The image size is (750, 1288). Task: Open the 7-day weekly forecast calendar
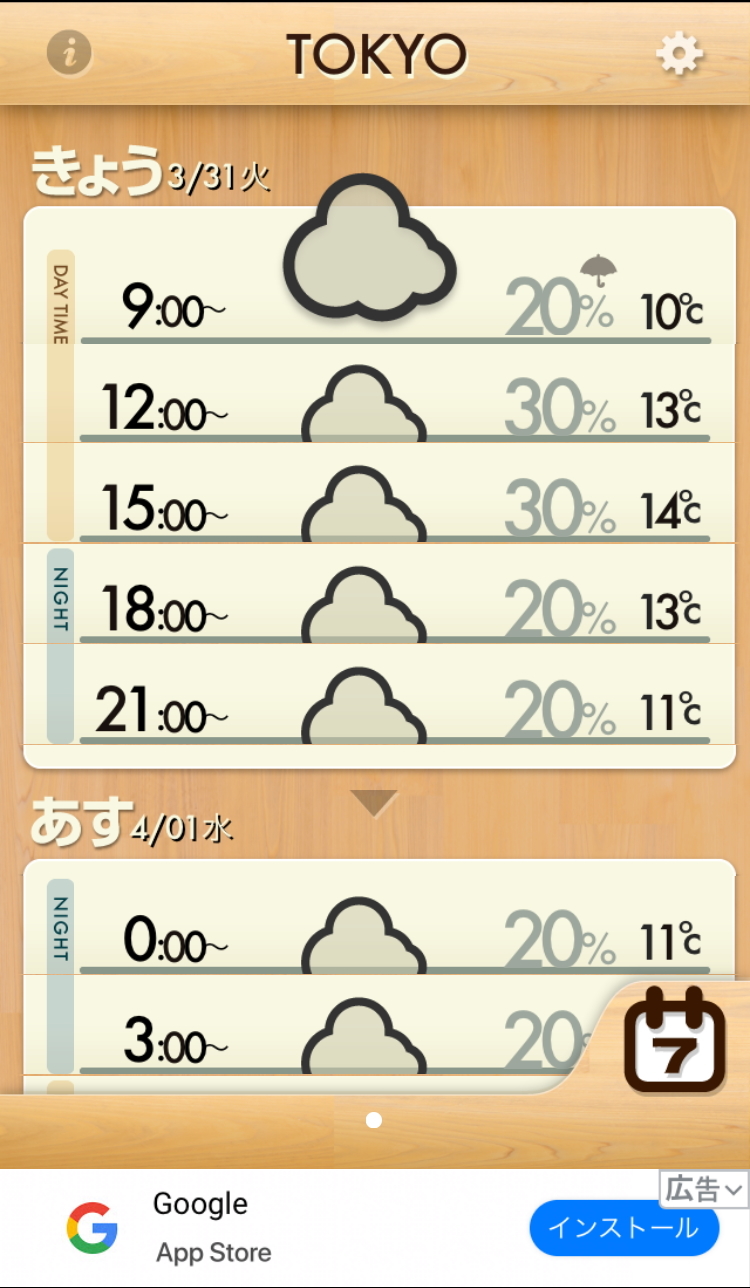click(675, 1039)
